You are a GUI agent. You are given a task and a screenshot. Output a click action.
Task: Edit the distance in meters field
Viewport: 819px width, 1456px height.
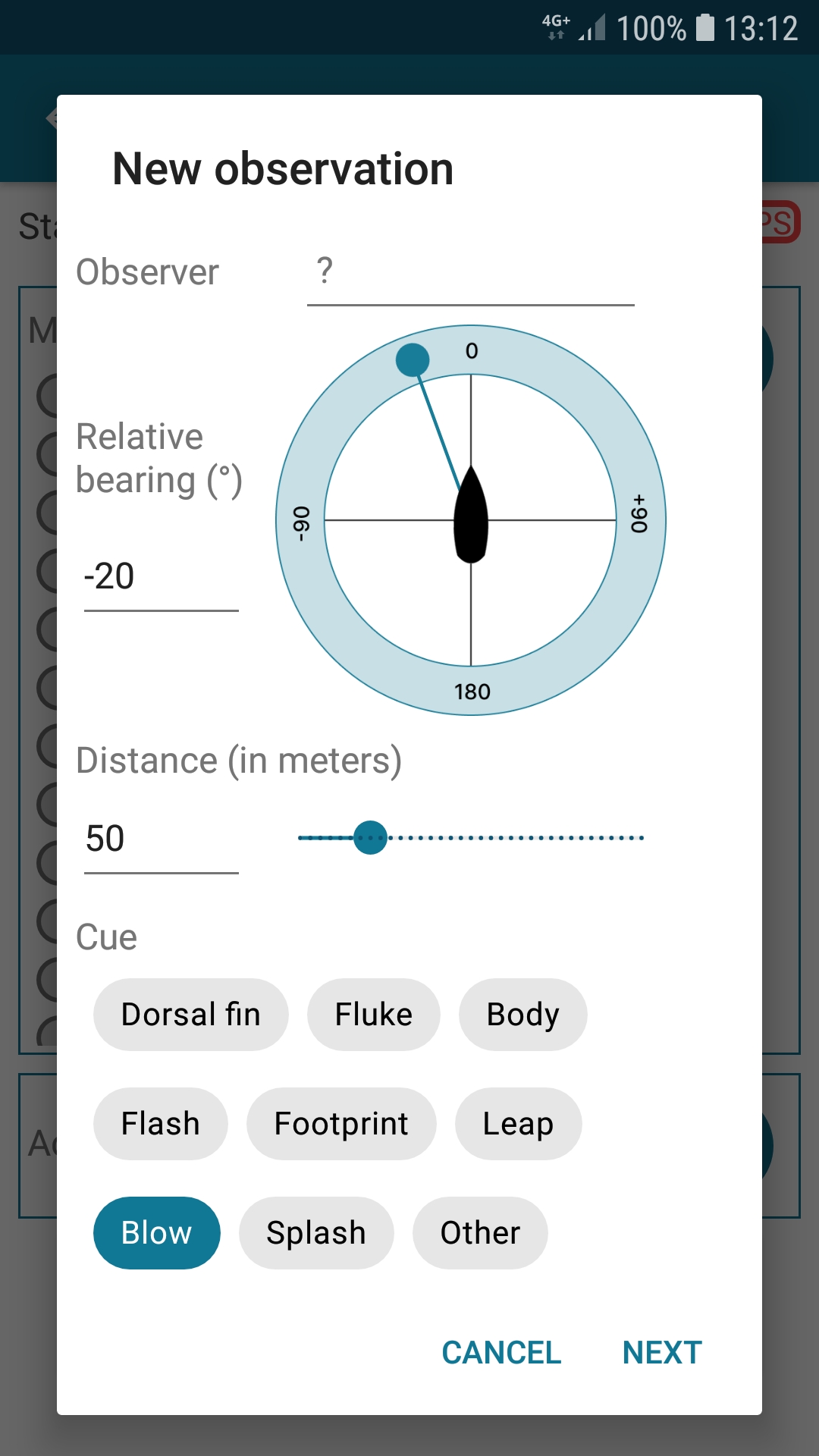coord(161,839)
